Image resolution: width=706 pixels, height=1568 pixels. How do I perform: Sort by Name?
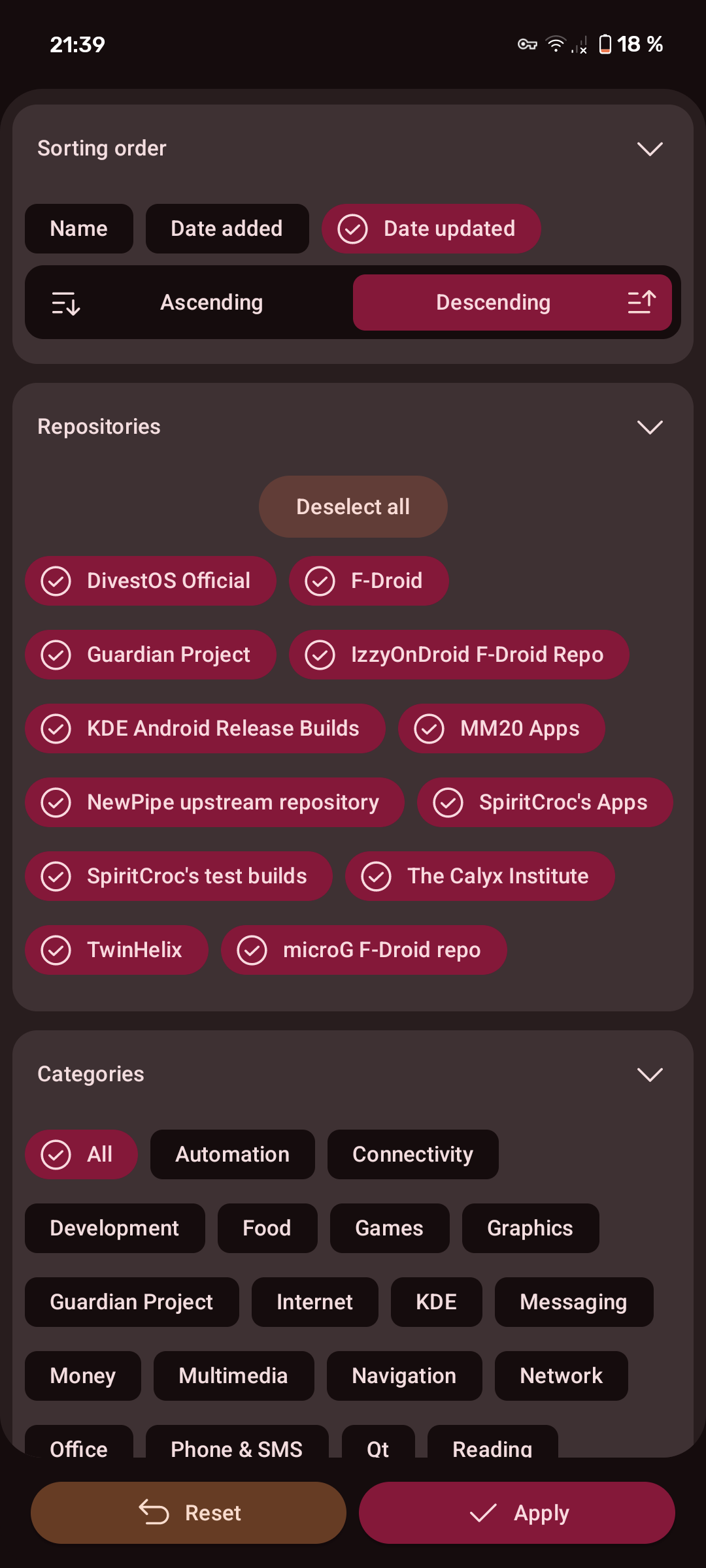point(79,229)
